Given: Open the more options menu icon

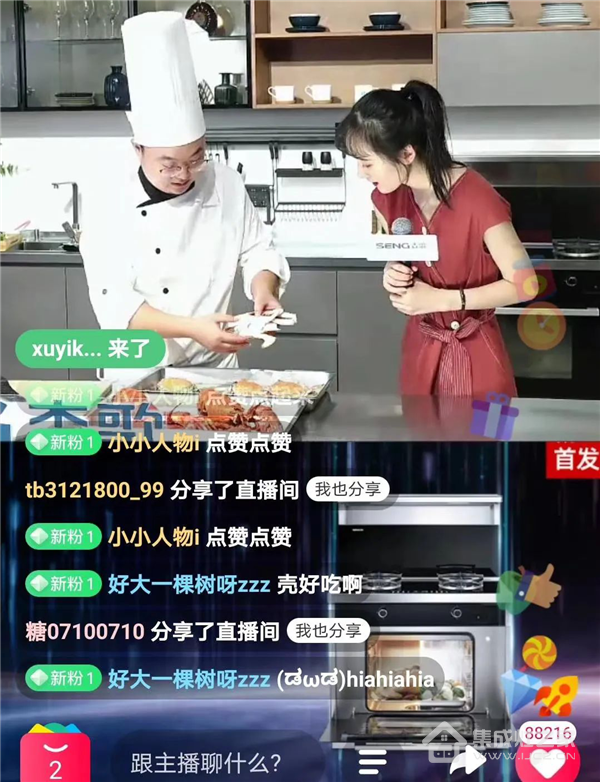Looking at the screenshot, I should [x=373, y=761].
